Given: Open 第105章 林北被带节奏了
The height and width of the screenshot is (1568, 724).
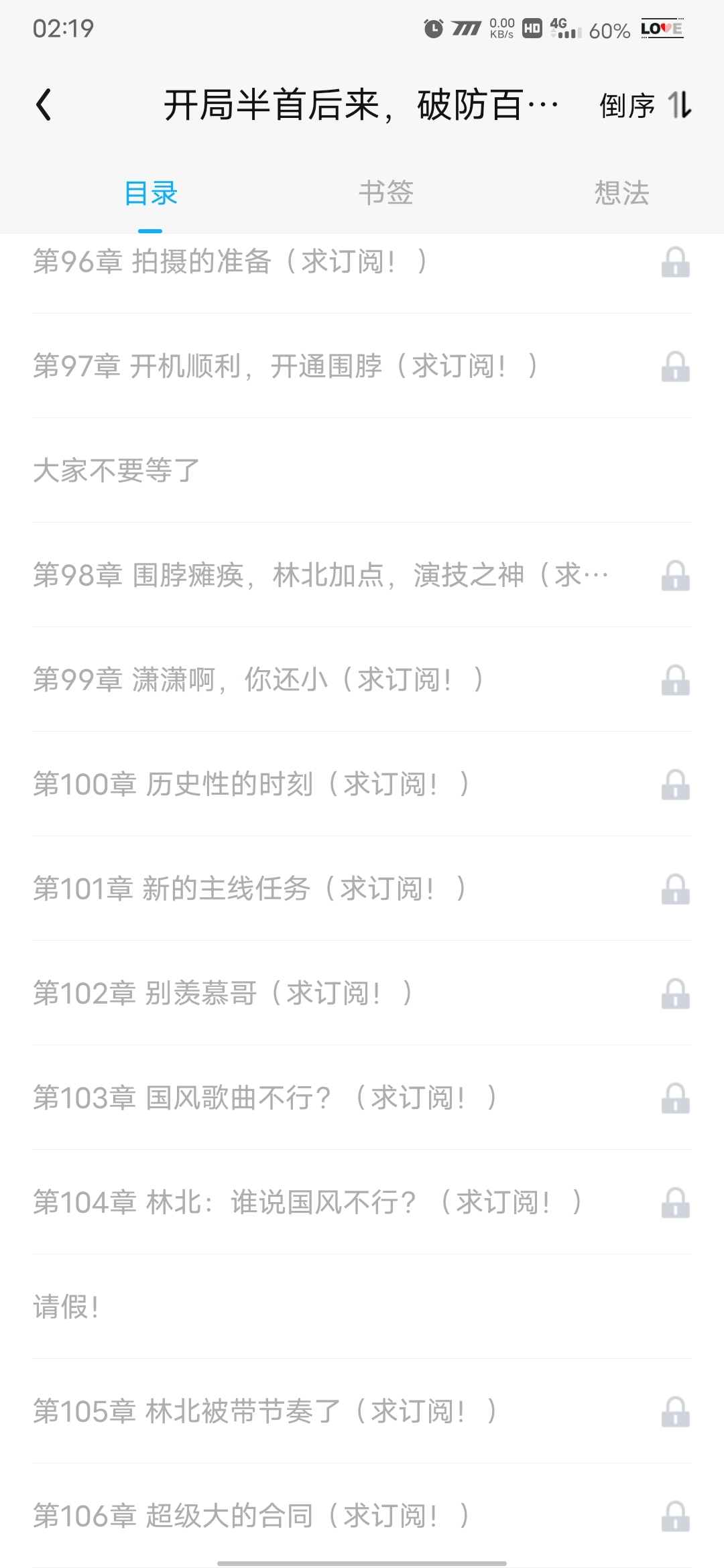Looking at the screenshot, I should tap(362, 1411).
